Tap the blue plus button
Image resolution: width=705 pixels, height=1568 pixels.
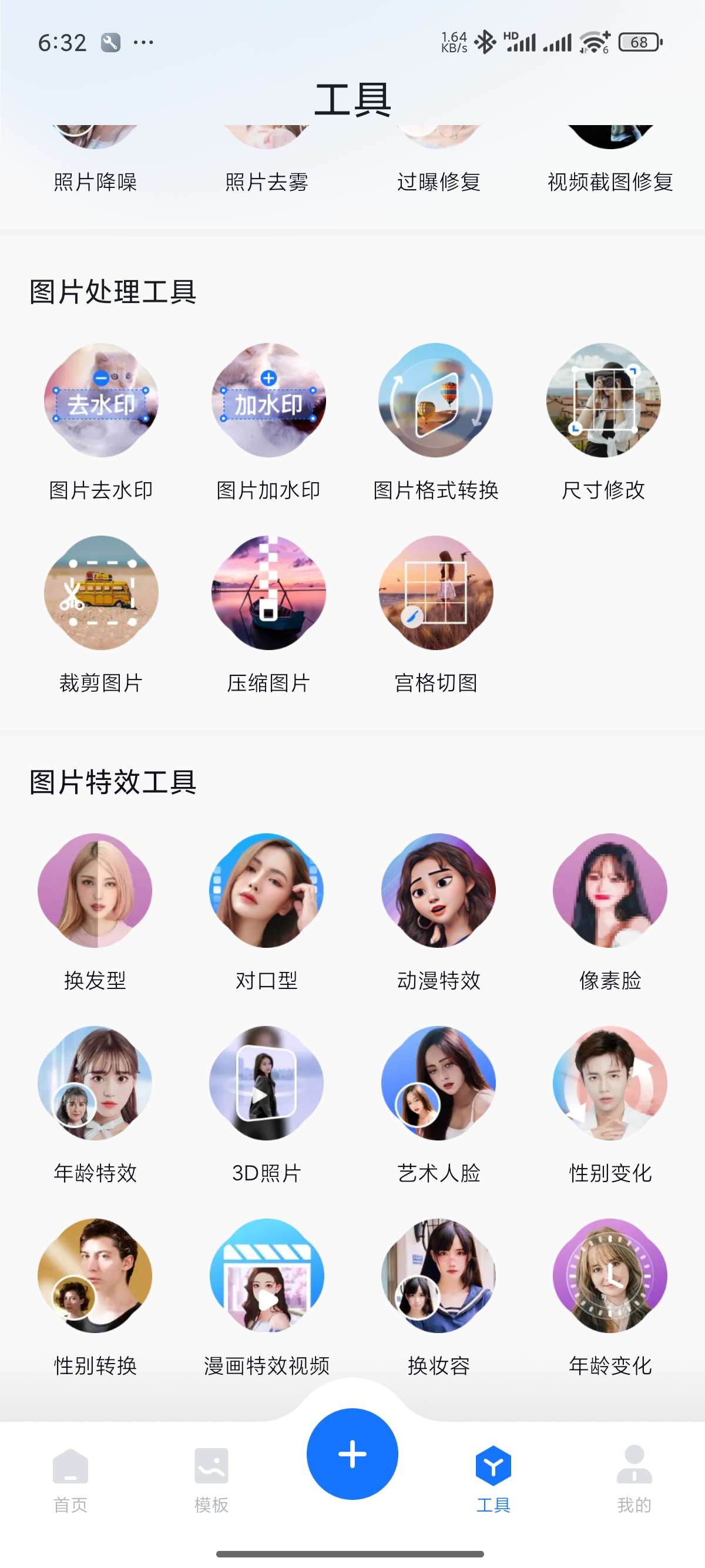point(352,1453)
